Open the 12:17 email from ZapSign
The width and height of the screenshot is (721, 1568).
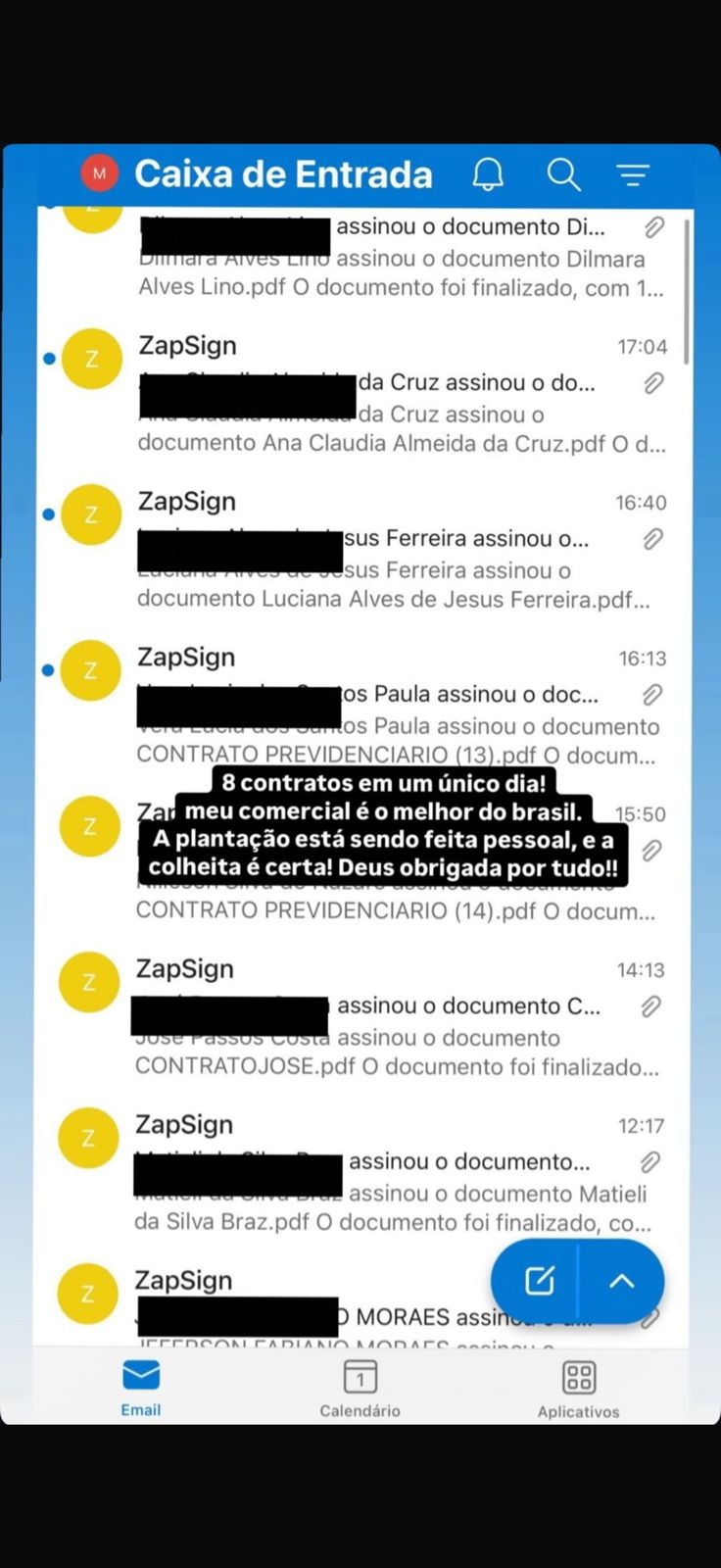pos(392,1171)
